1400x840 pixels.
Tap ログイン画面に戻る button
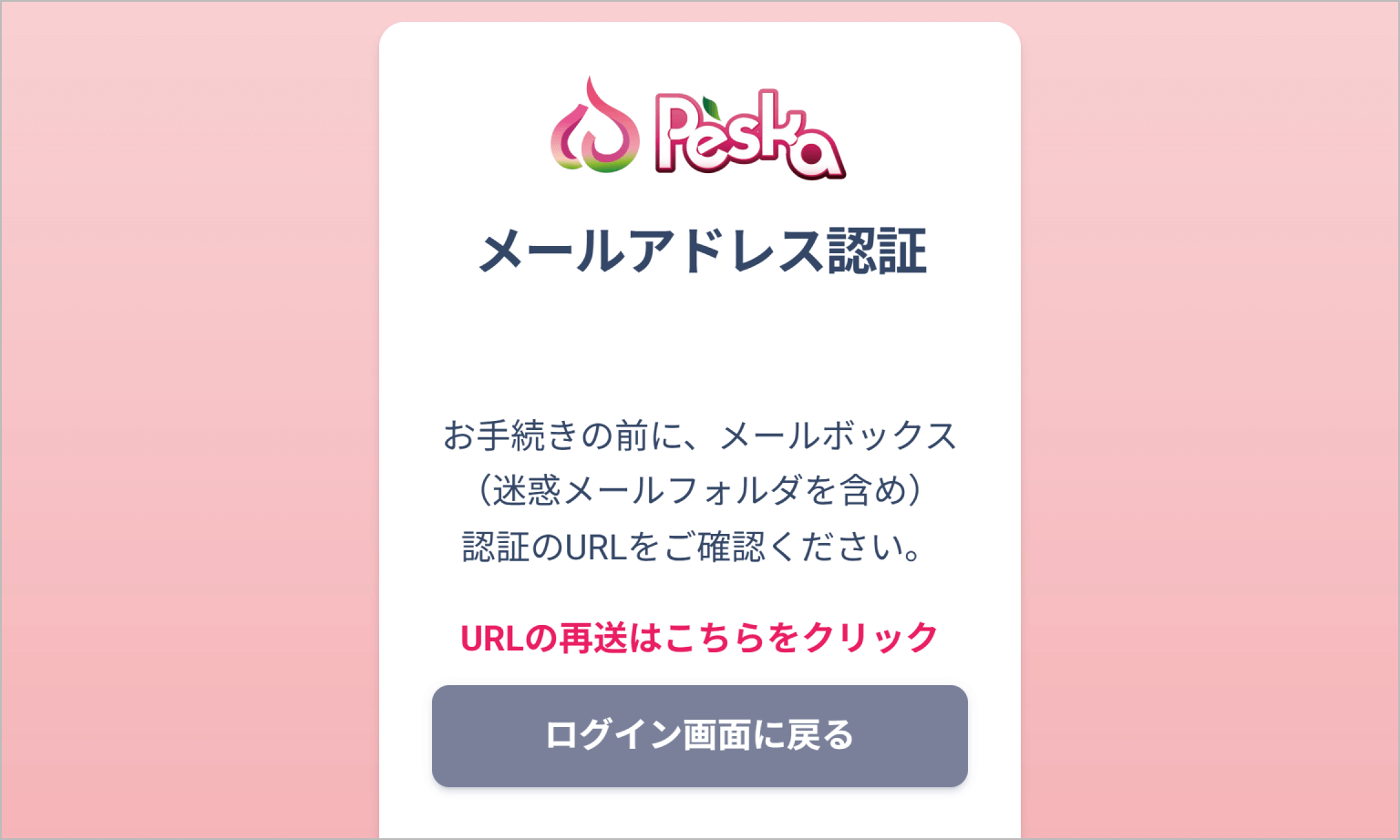699,735
